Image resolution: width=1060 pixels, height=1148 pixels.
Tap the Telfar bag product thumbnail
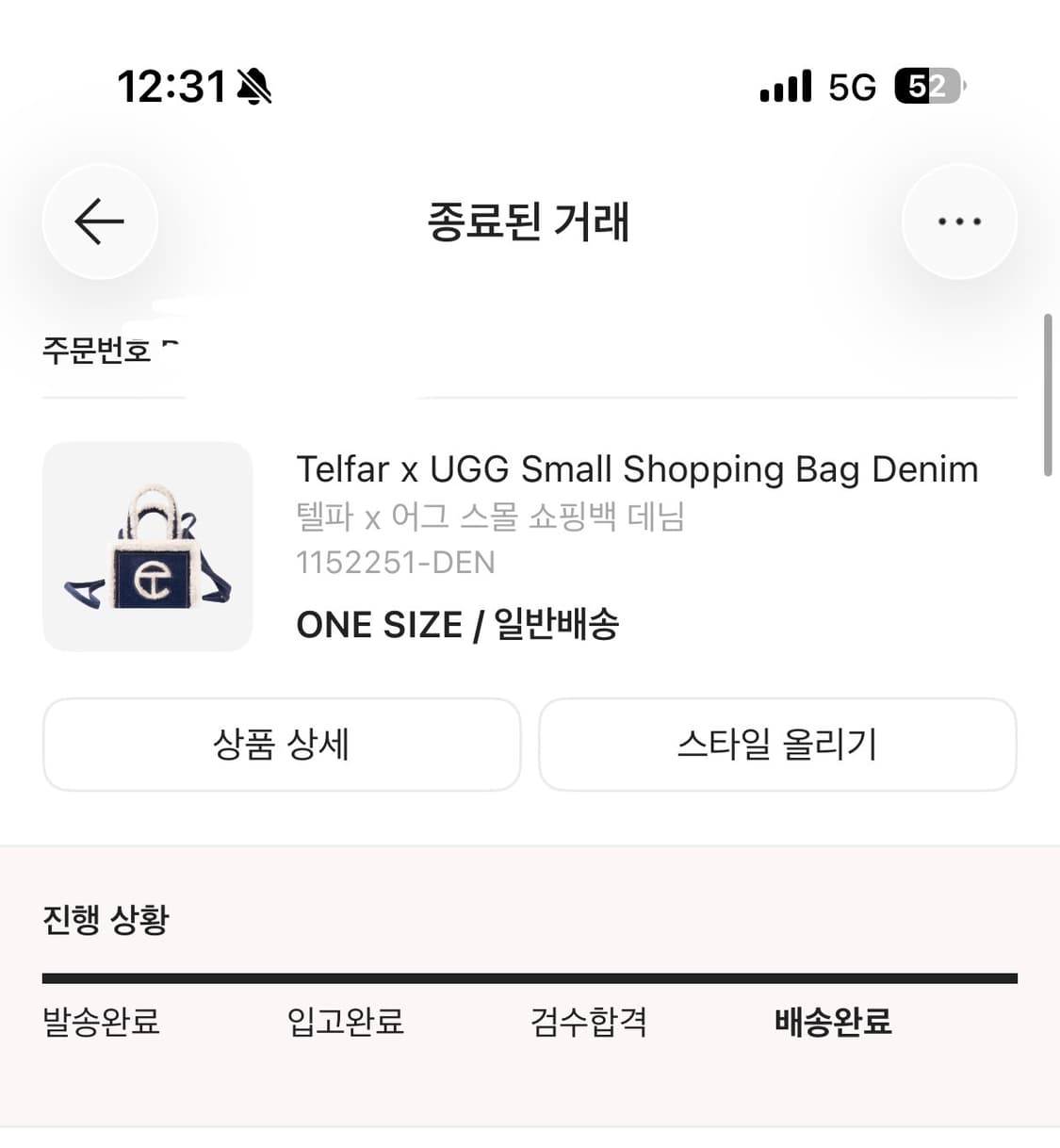(x=148, y=547)
